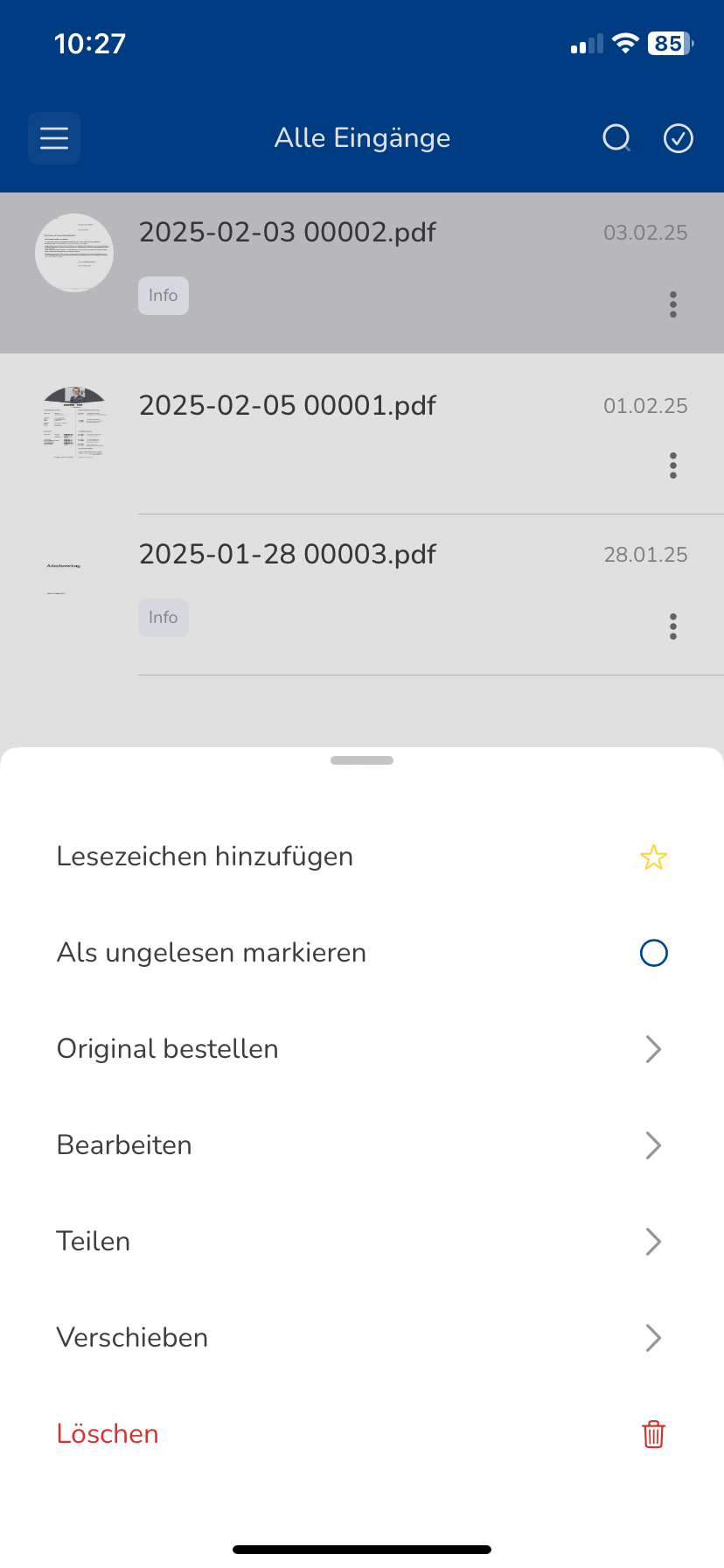
Task: Tap the search magnifier icon
Action: point(616,137)
